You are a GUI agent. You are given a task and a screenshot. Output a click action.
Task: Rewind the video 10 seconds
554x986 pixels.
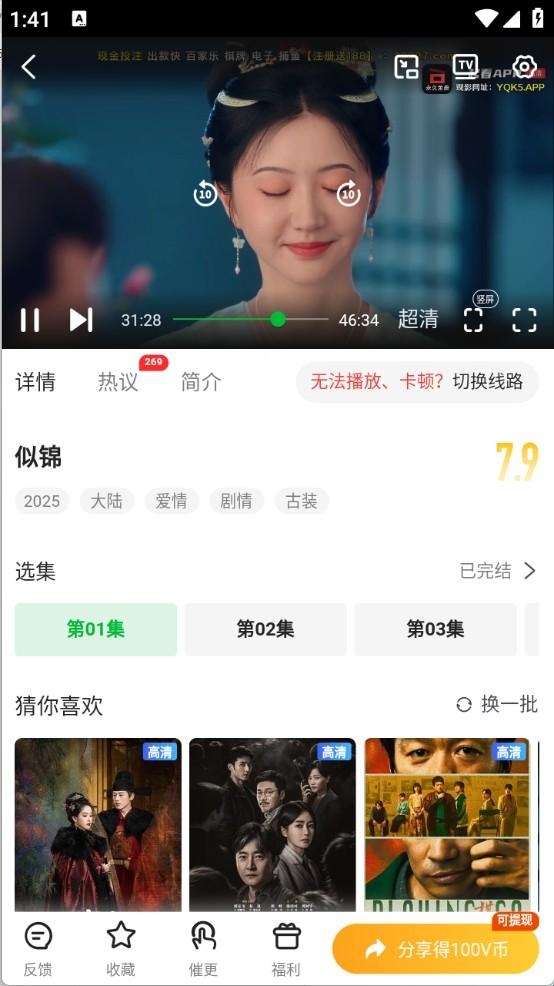coord(205,194)
